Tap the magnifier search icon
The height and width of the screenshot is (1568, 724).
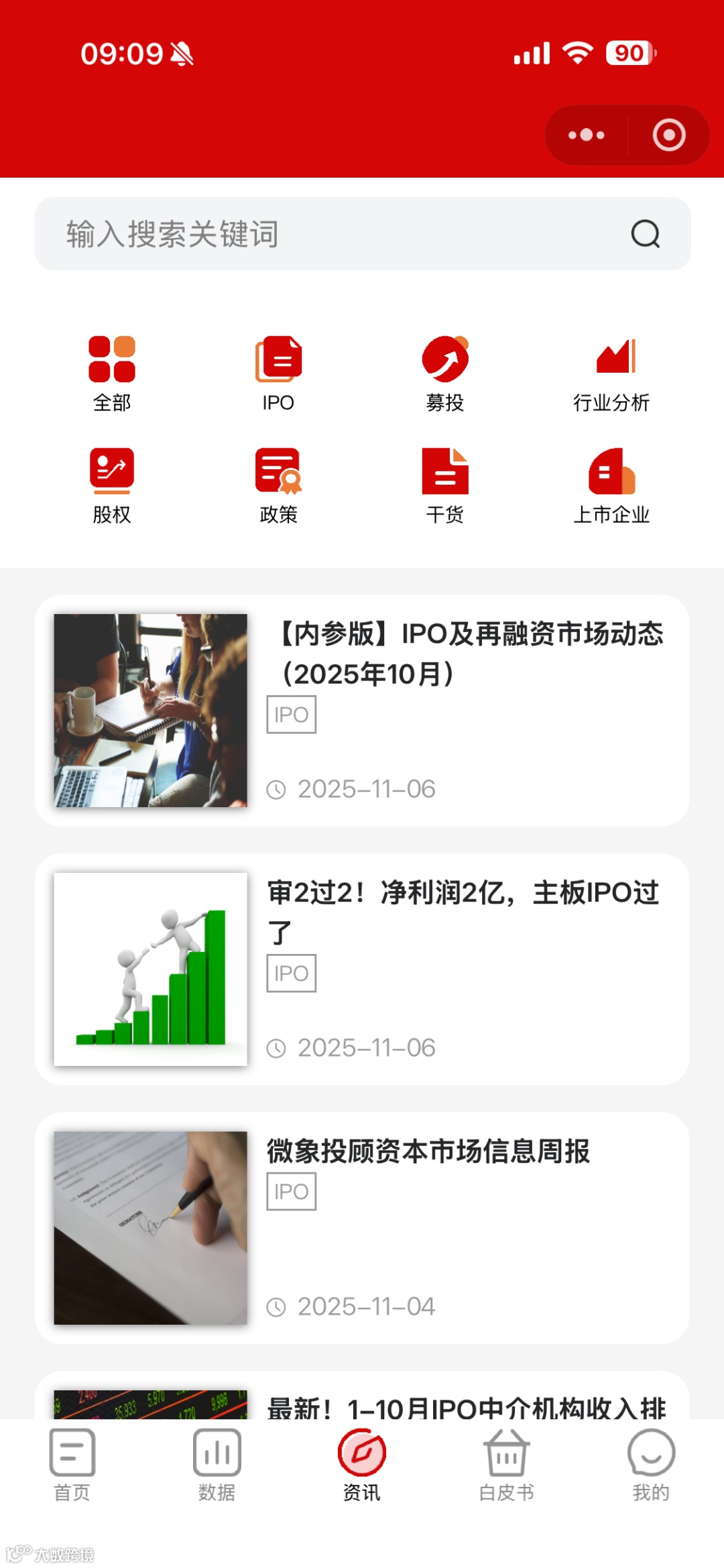(646, 234)
